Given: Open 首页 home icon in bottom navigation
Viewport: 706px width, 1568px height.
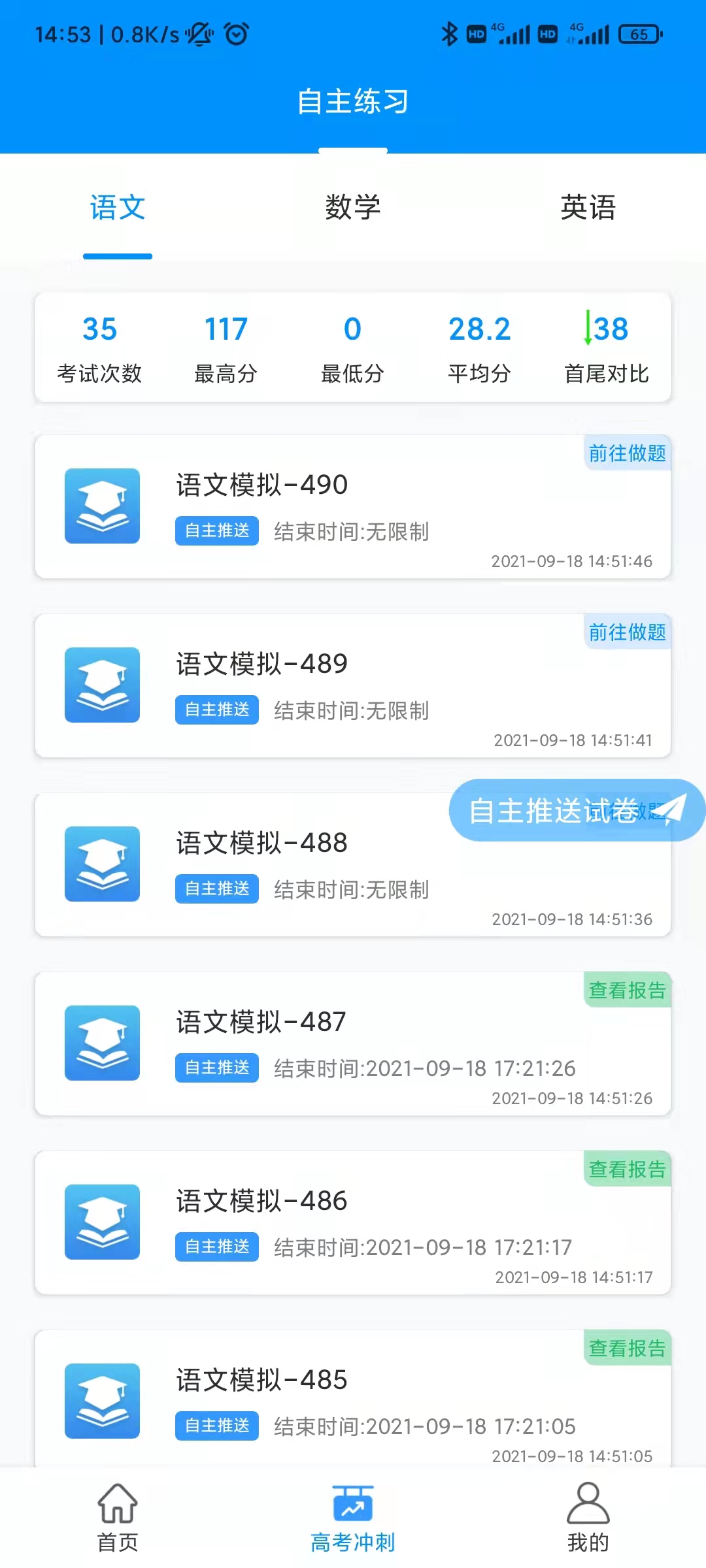Looking at the screenshot, I should point(116,1509).
